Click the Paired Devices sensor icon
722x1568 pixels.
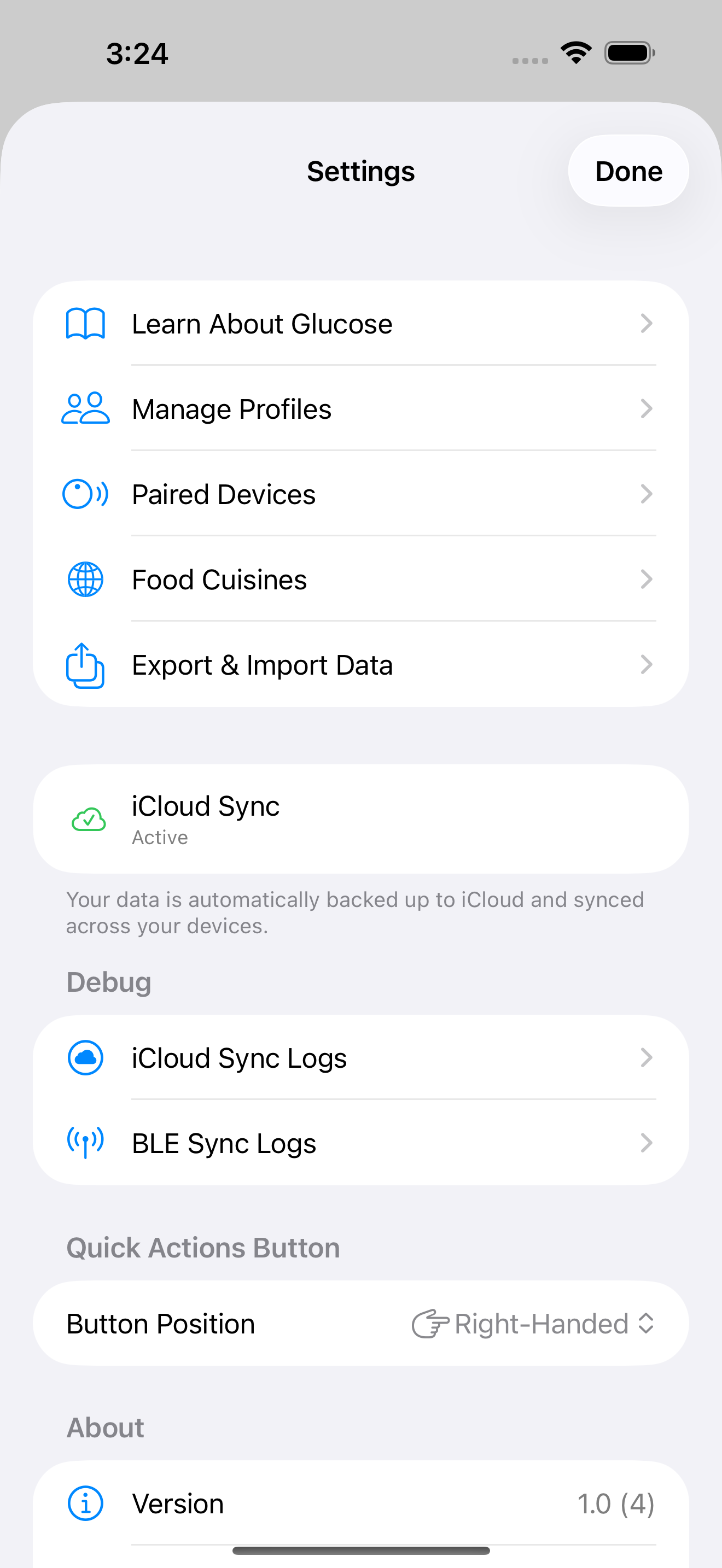point(85,494)
